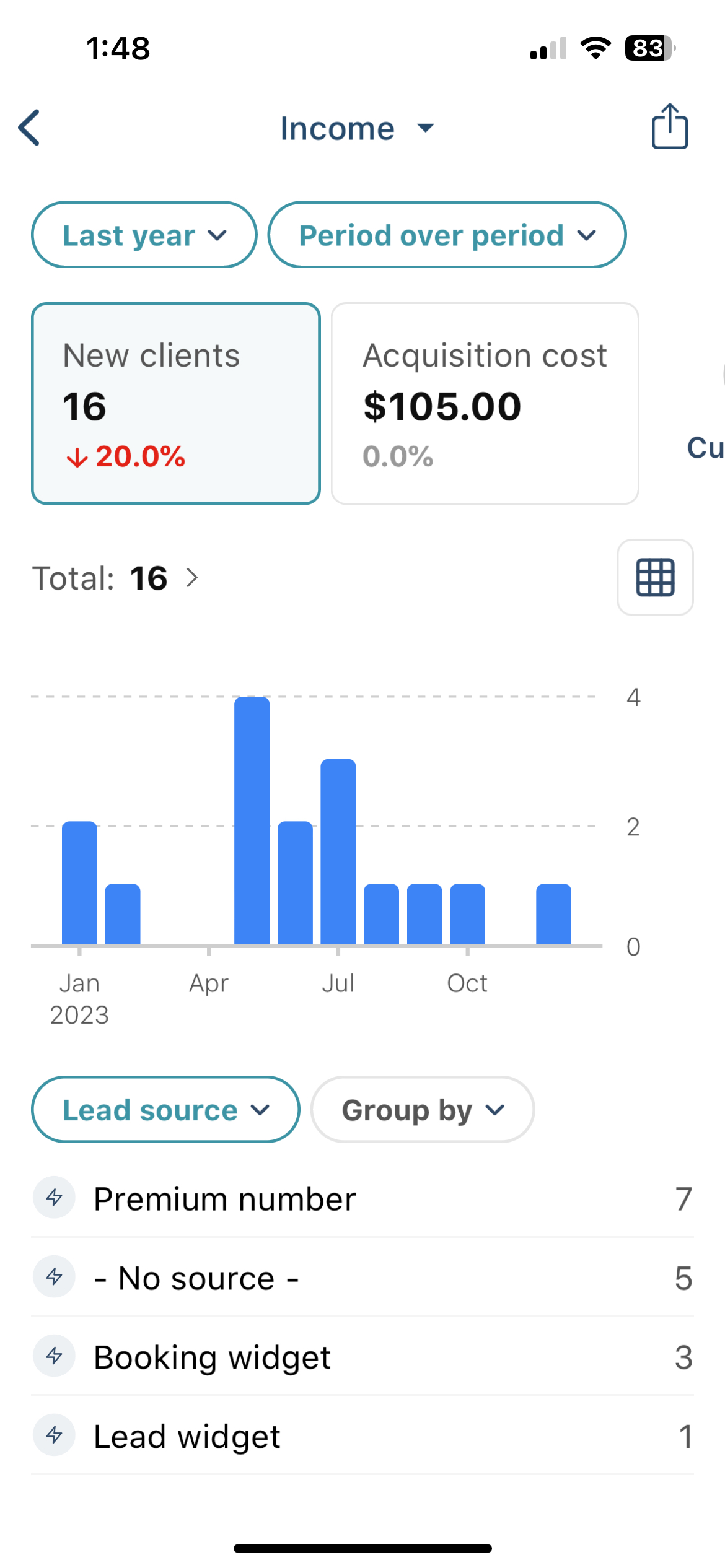This screenshot has height=1568, width=725.
Task: Open the Total 16 details
Action: [x=116, y=578]
